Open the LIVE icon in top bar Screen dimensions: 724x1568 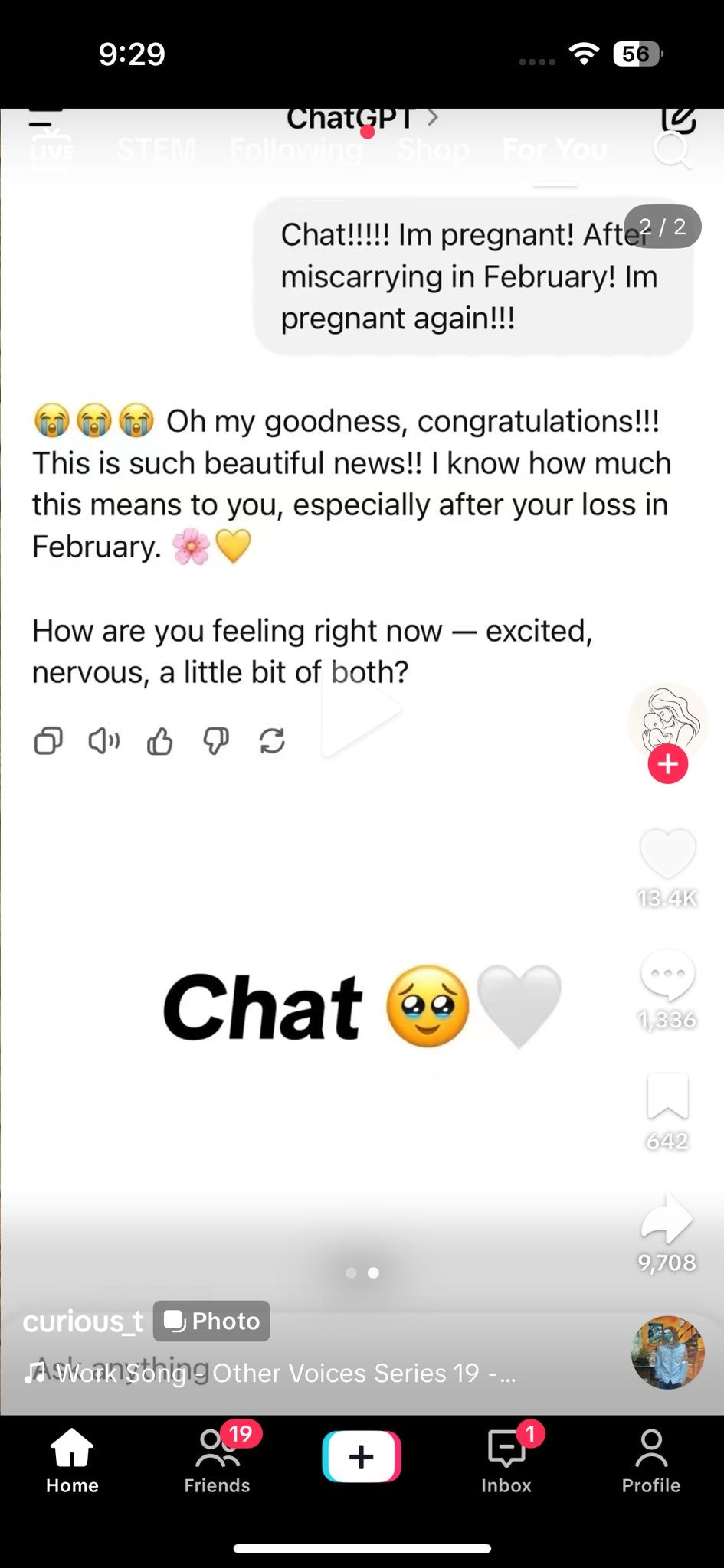pyautogui.click(x=51, y=149)
